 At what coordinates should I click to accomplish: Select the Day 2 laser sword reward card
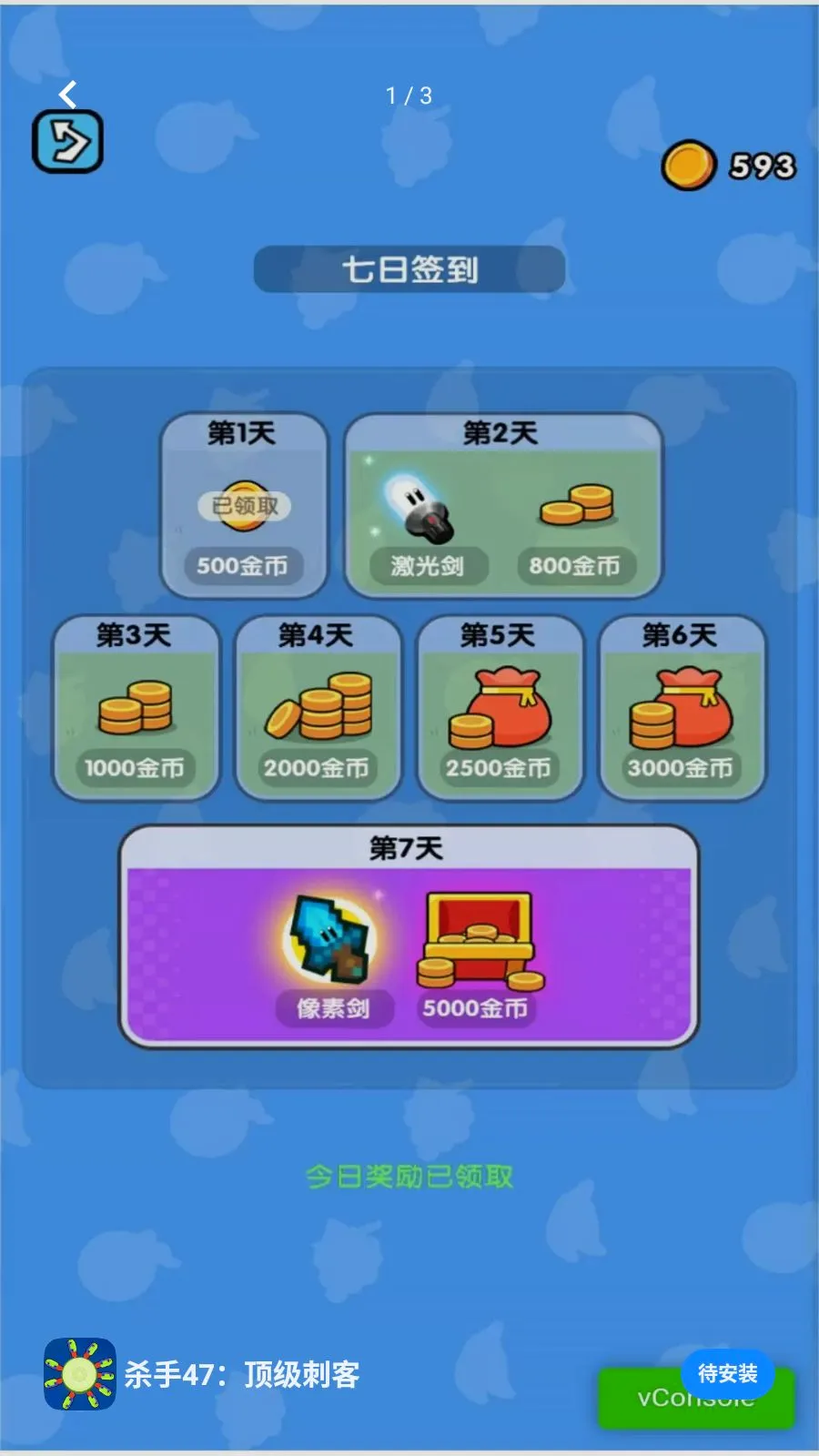point(503,506)
